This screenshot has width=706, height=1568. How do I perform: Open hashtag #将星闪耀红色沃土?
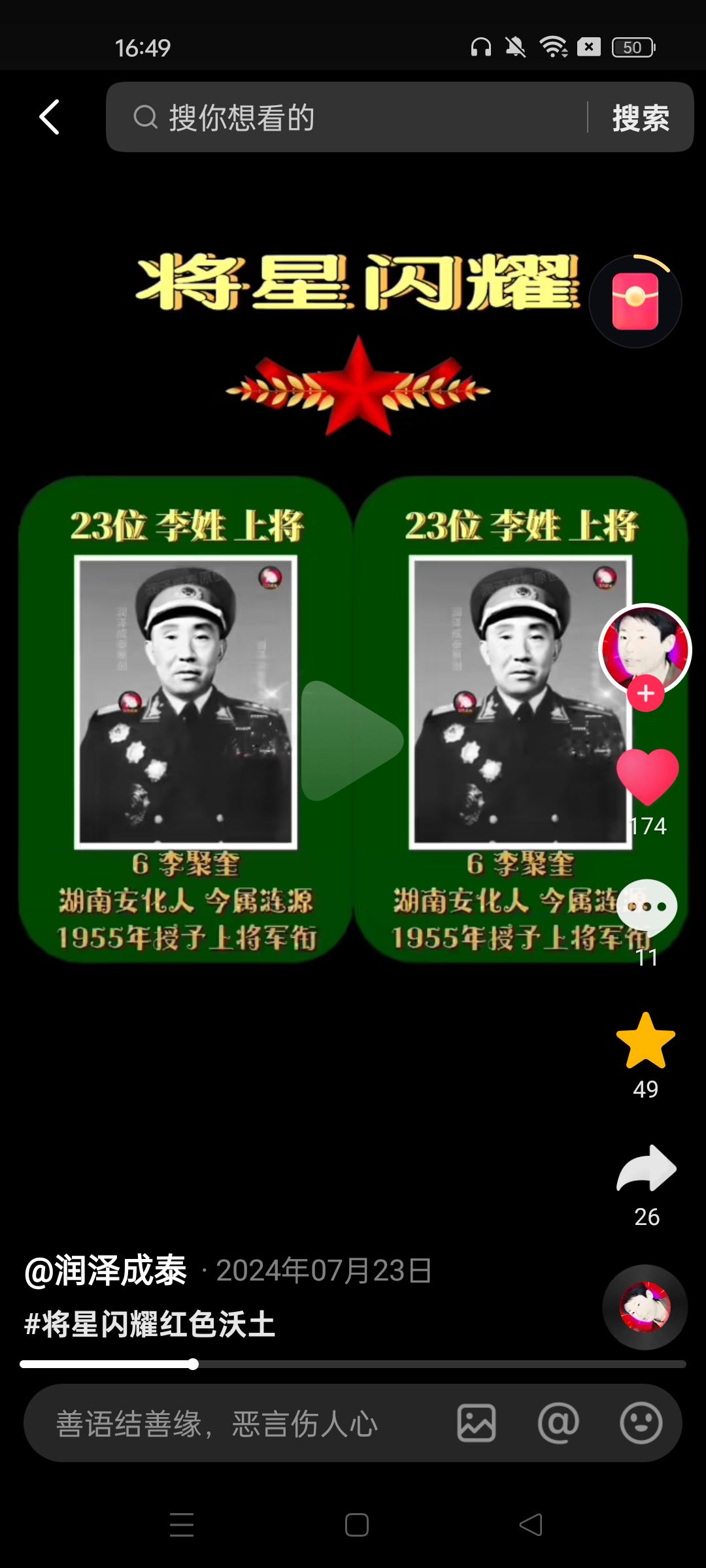pyautogui.click(x=150, y=1324)
